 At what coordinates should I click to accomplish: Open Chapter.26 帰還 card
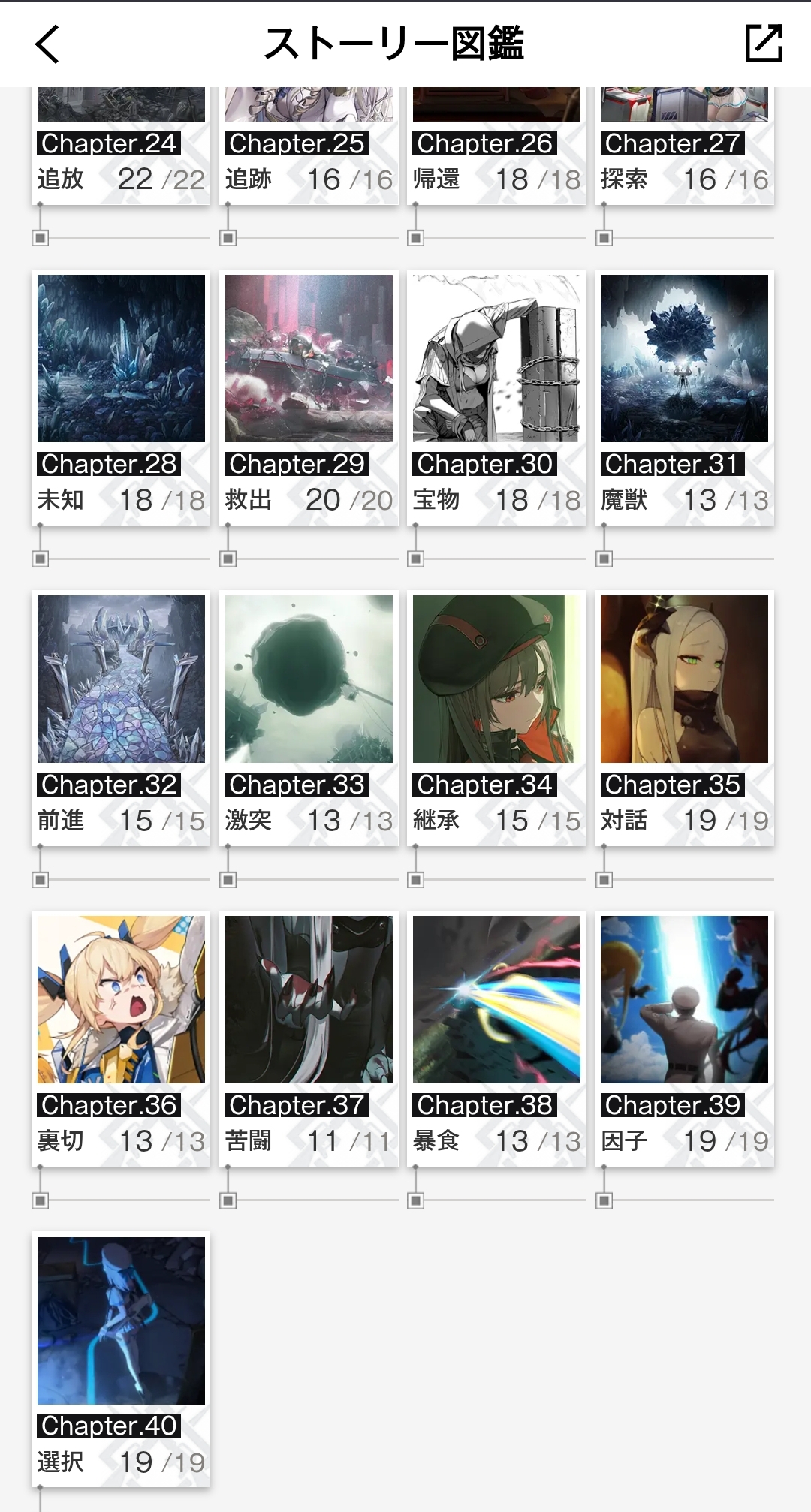click(496, 150)
